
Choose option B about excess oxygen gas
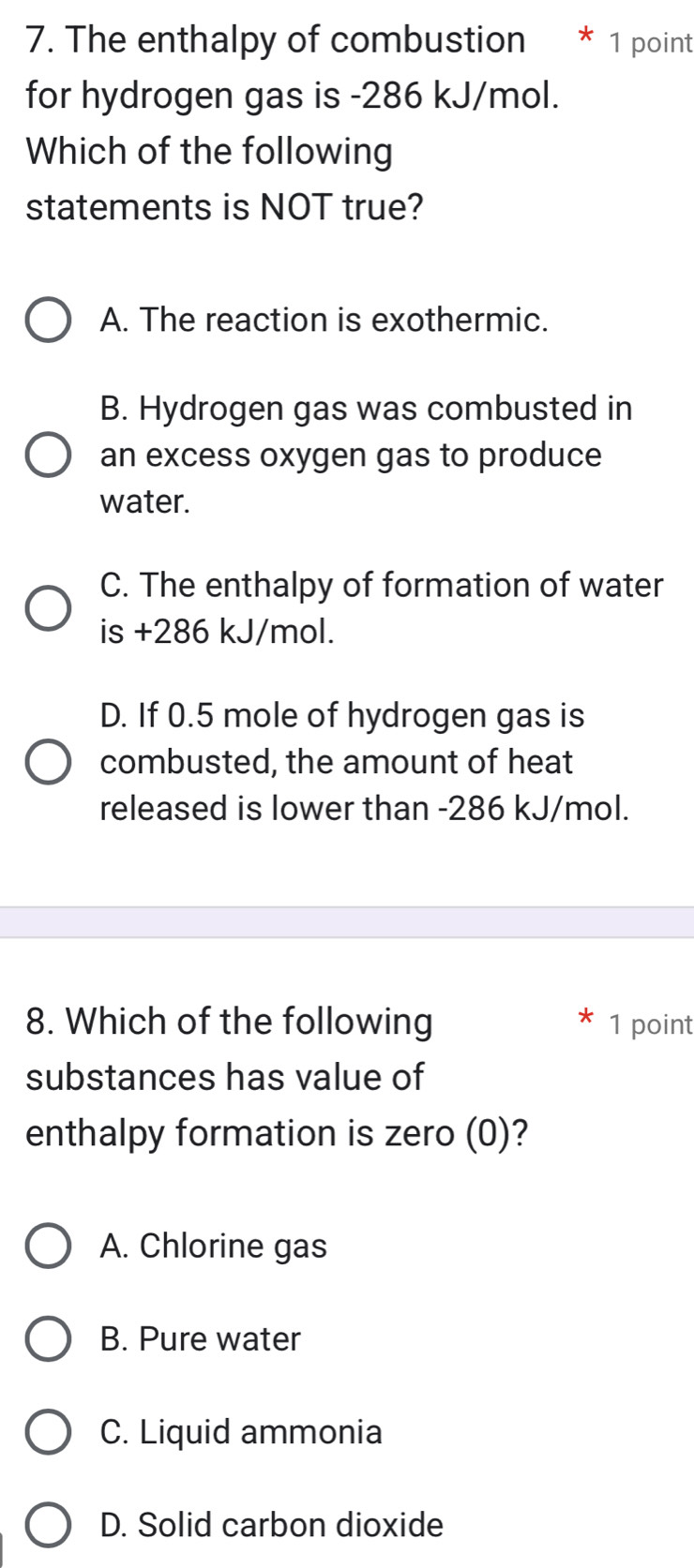click(47, 455)
